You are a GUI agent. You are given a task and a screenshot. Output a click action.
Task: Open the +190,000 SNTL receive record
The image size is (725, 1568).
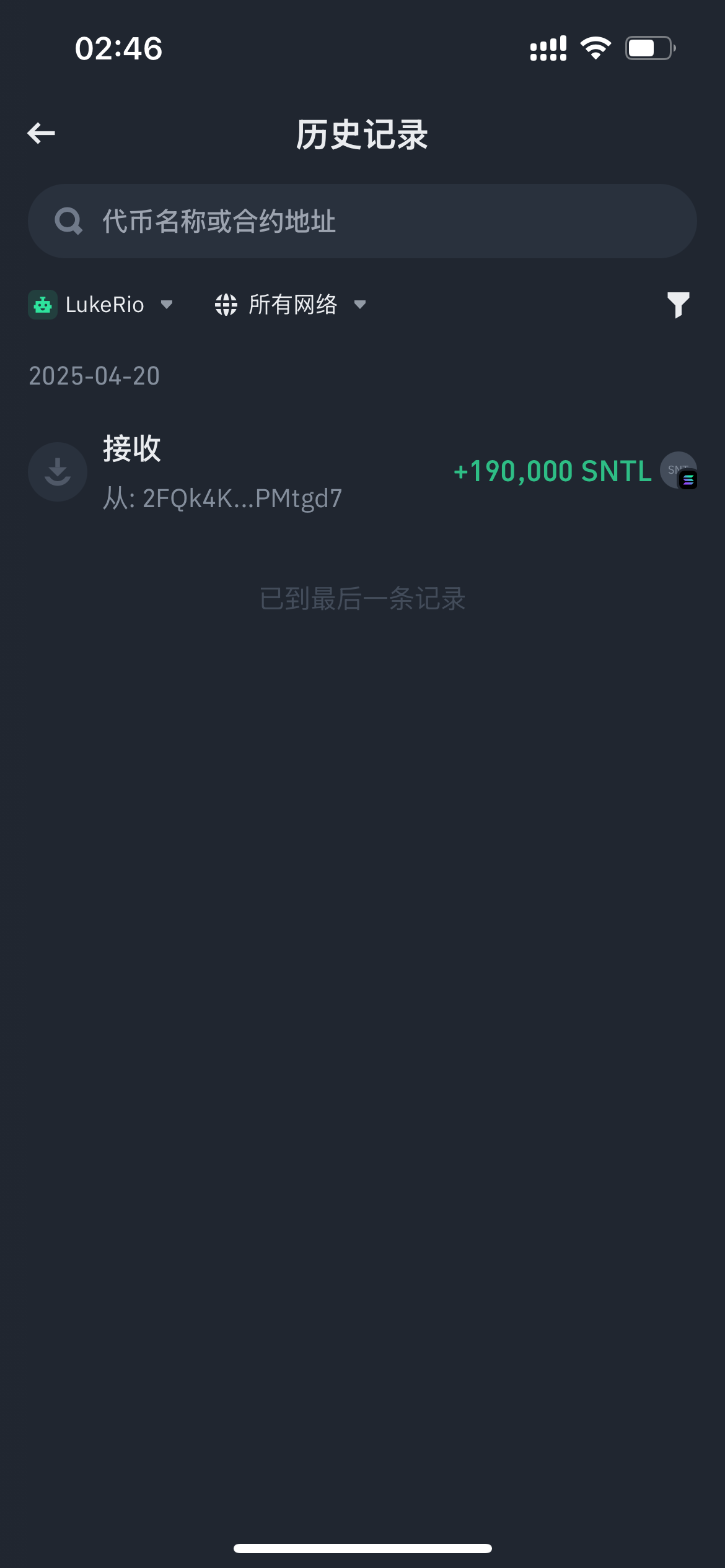point(362,472)
